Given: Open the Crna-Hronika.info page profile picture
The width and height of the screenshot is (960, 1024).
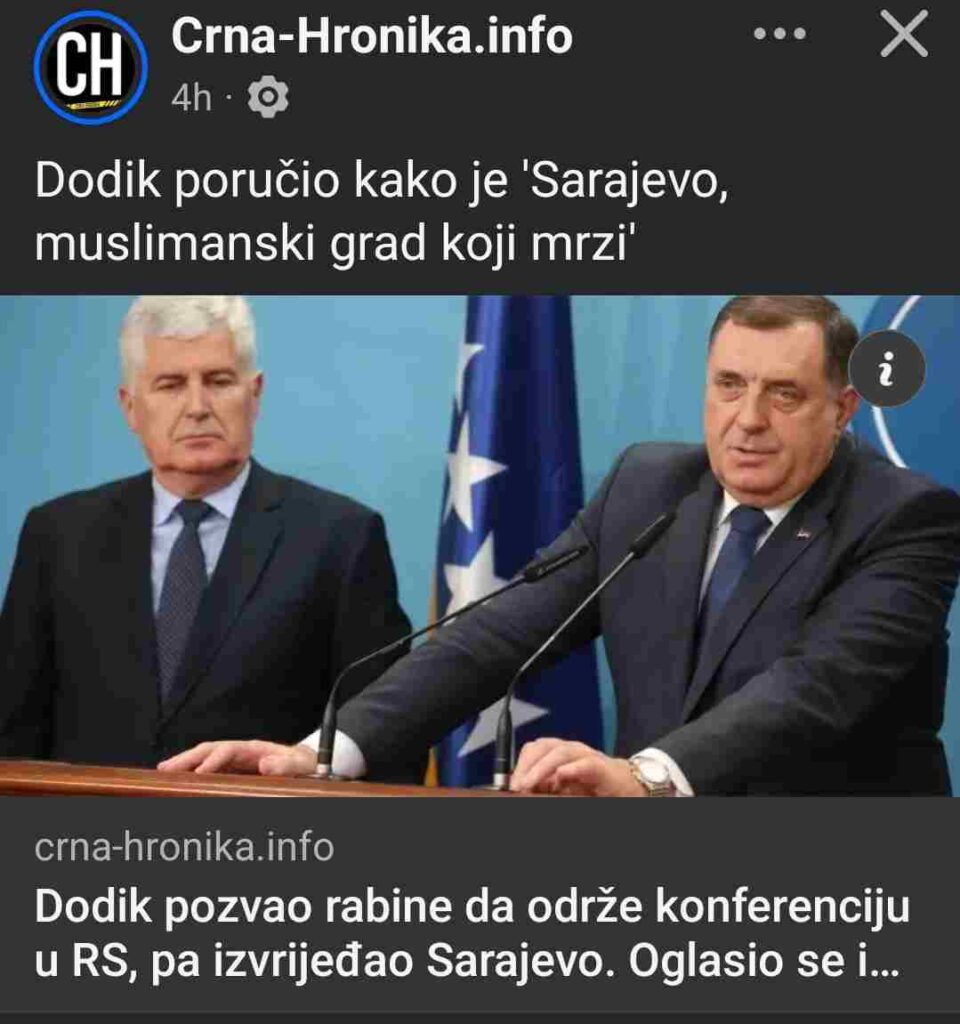Looking at the screenshot, I should [91, 67].
